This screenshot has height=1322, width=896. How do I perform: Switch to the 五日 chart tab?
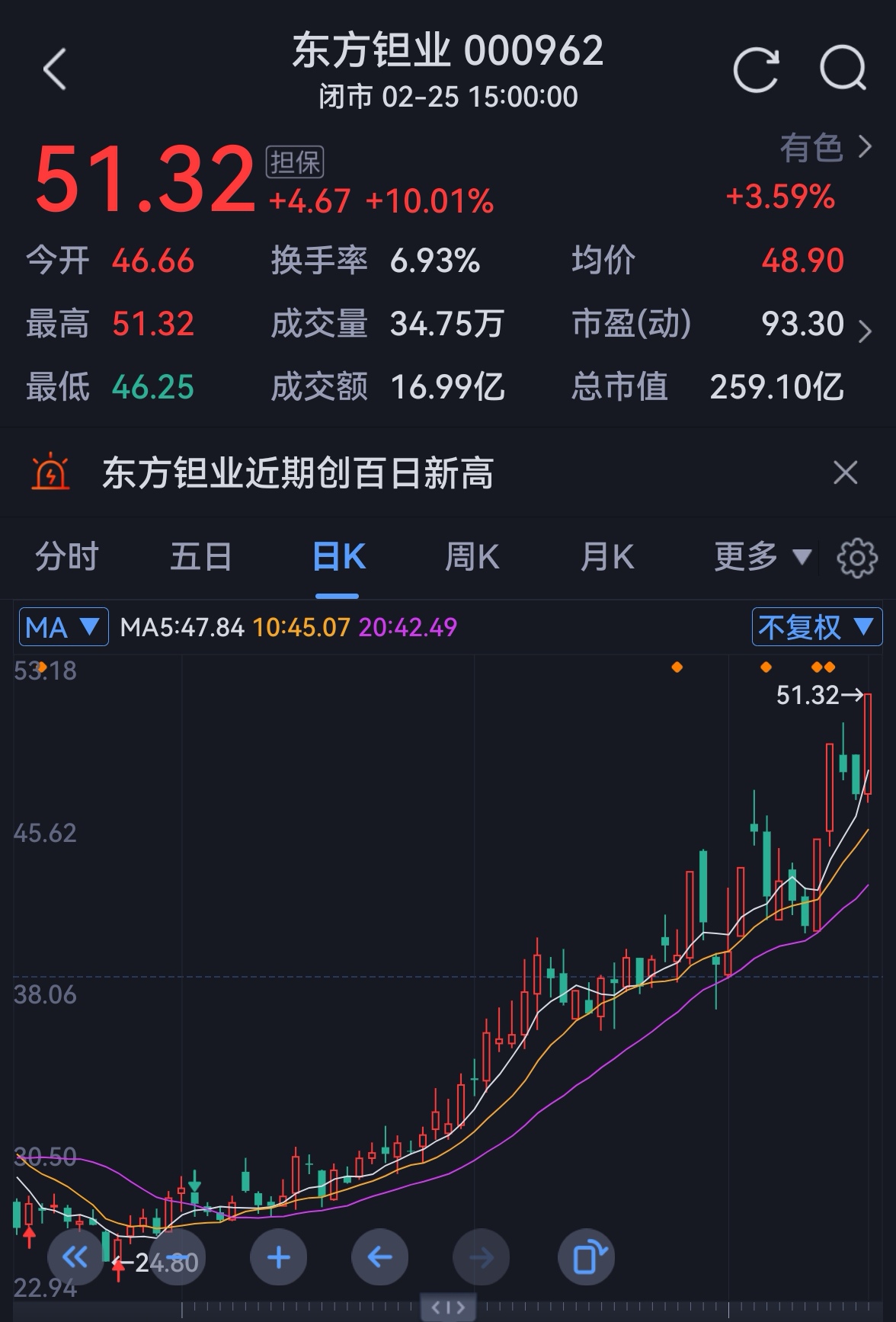point(201,557)
